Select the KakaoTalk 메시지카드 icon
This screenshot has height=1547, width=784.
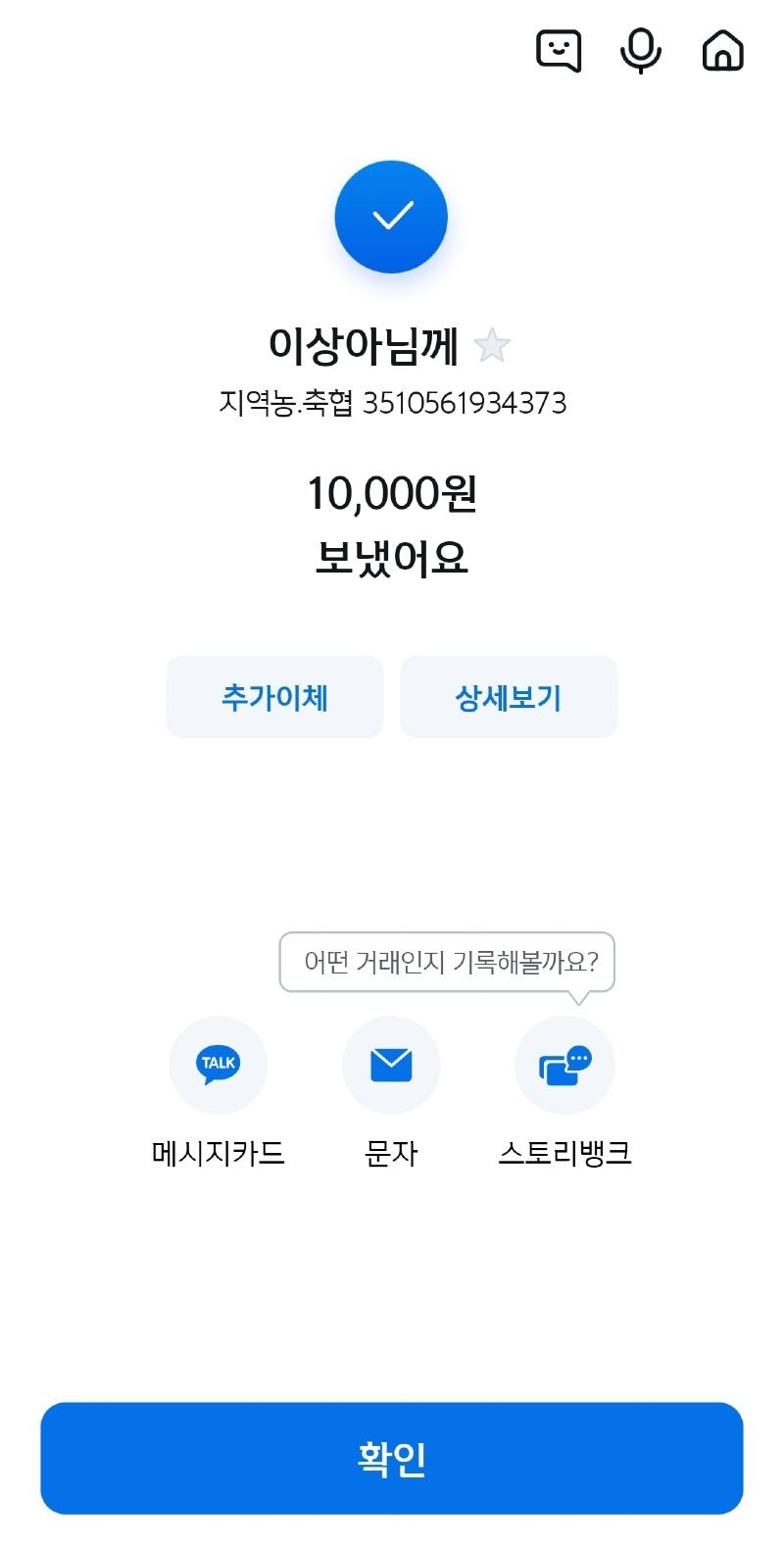point(218,1065)
